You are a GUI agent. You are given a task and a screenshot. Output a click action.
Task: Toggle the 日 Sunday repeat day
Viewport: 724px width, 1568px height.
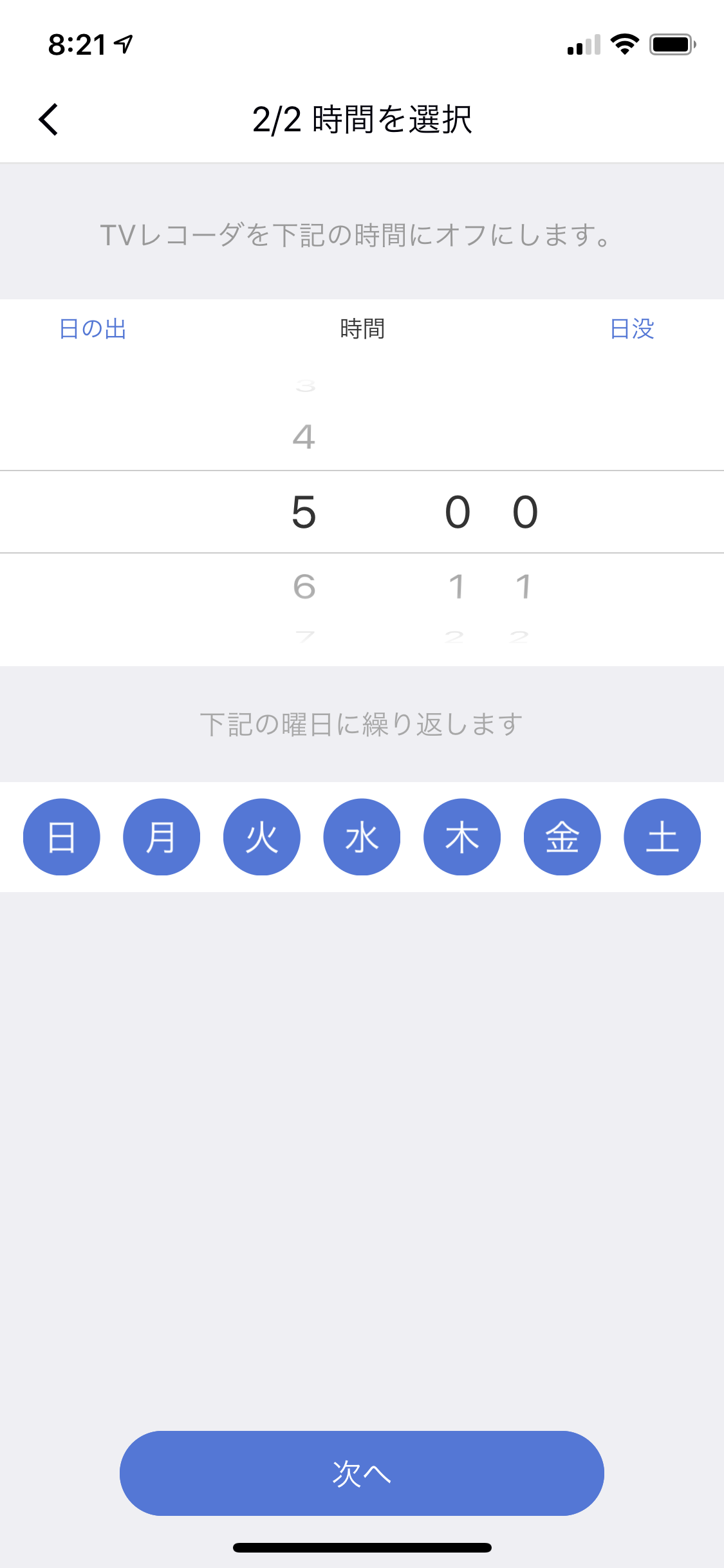(62, 837)
